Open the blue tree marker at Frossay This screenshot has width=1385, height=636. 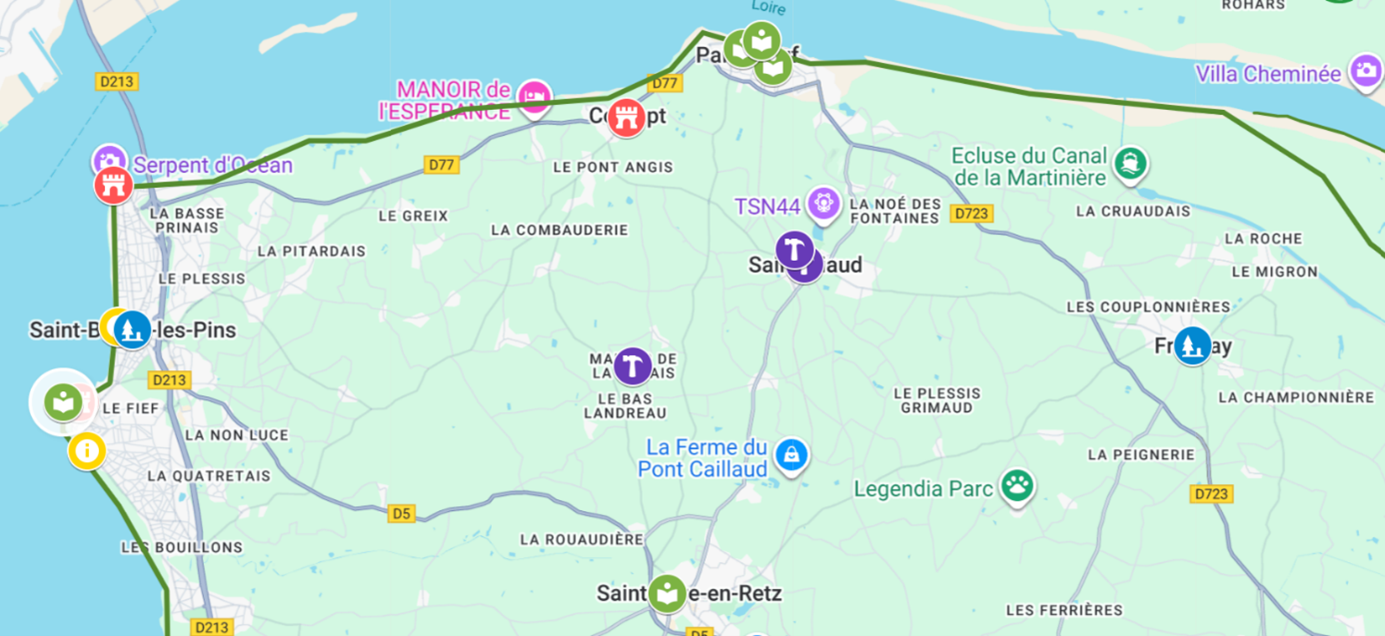point(1192,345)
